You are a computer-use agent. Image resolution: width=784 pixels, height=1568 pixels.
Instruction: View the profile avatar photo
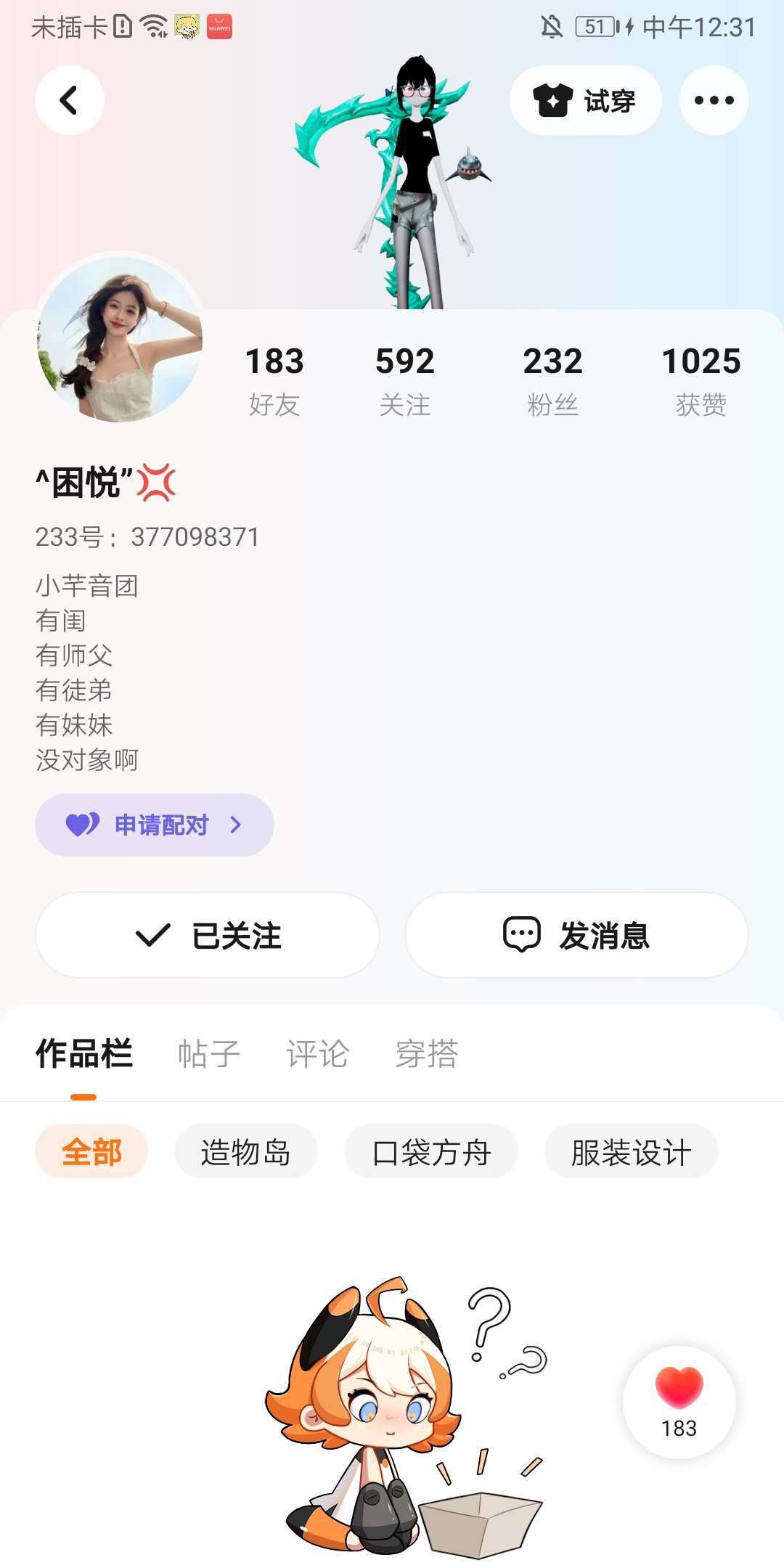pyautogui.click(x=120, y=338)
